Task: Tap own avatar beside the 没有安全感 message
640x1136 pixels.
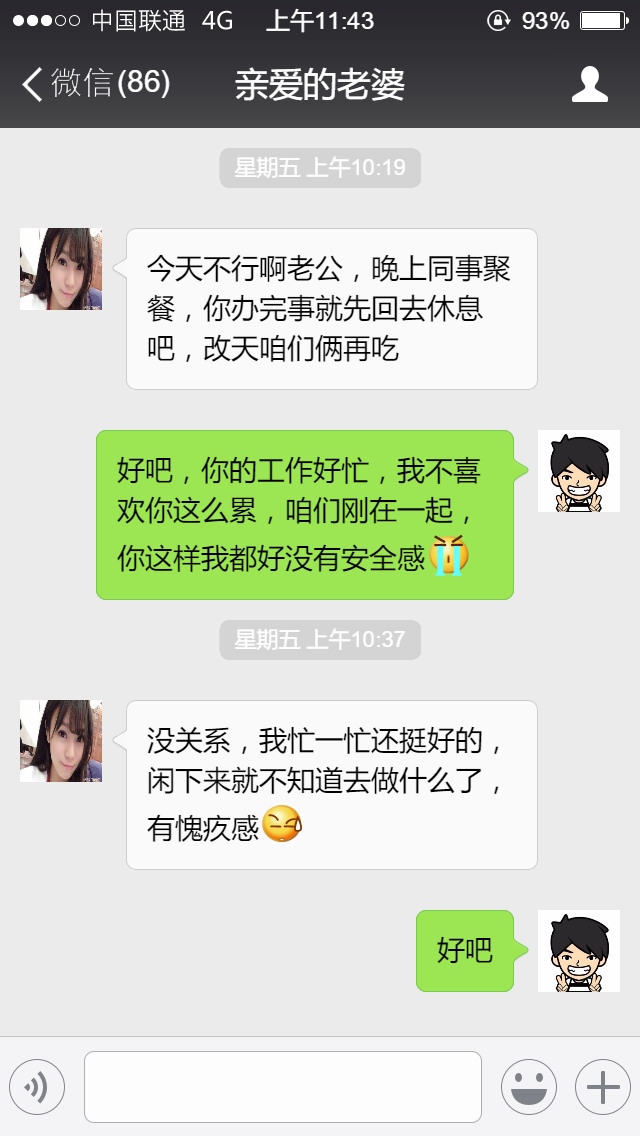Action: point(578,471)
